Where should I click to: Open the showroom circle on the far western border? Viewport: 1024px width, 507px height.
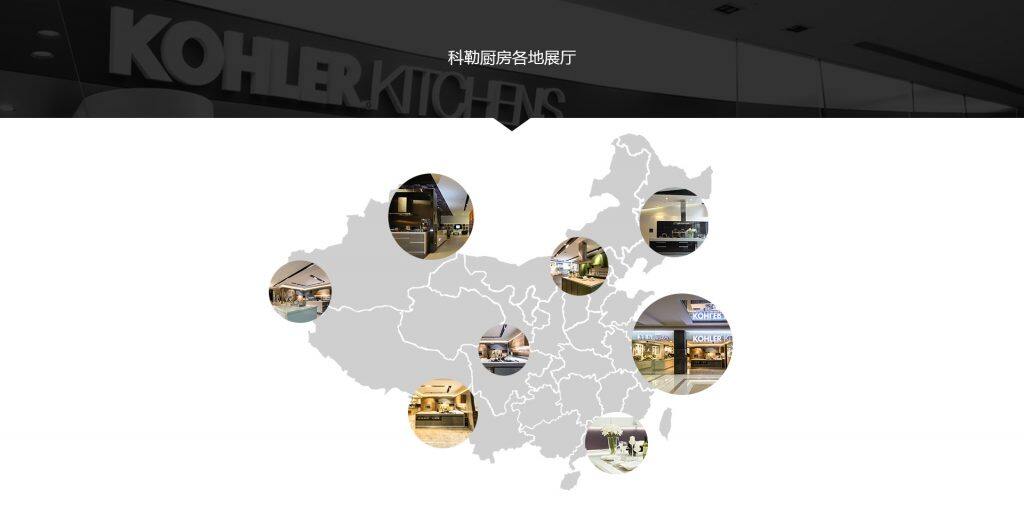point(299,291)
